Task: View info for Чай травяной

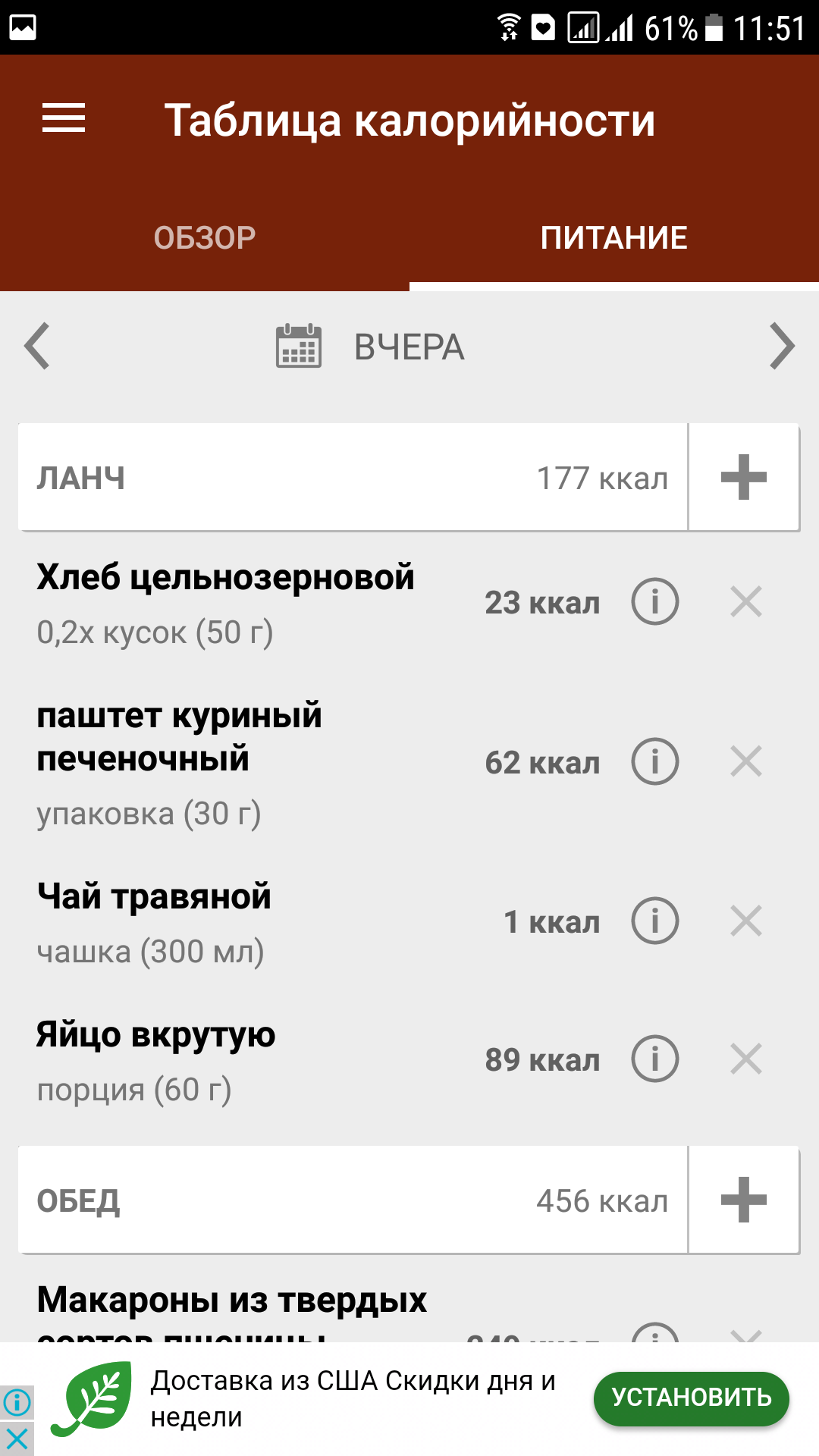Action: click(655, 921)
